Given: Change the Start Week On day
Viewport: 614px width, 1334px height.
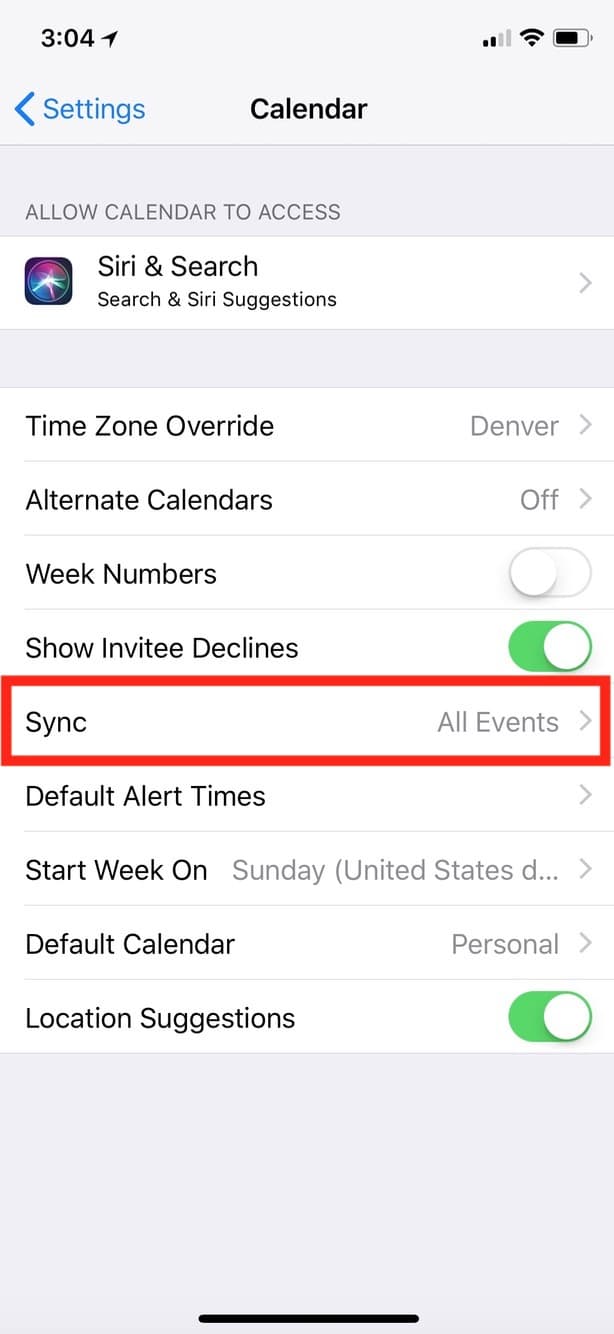Looking at the screenshot, I should point(306,870).
